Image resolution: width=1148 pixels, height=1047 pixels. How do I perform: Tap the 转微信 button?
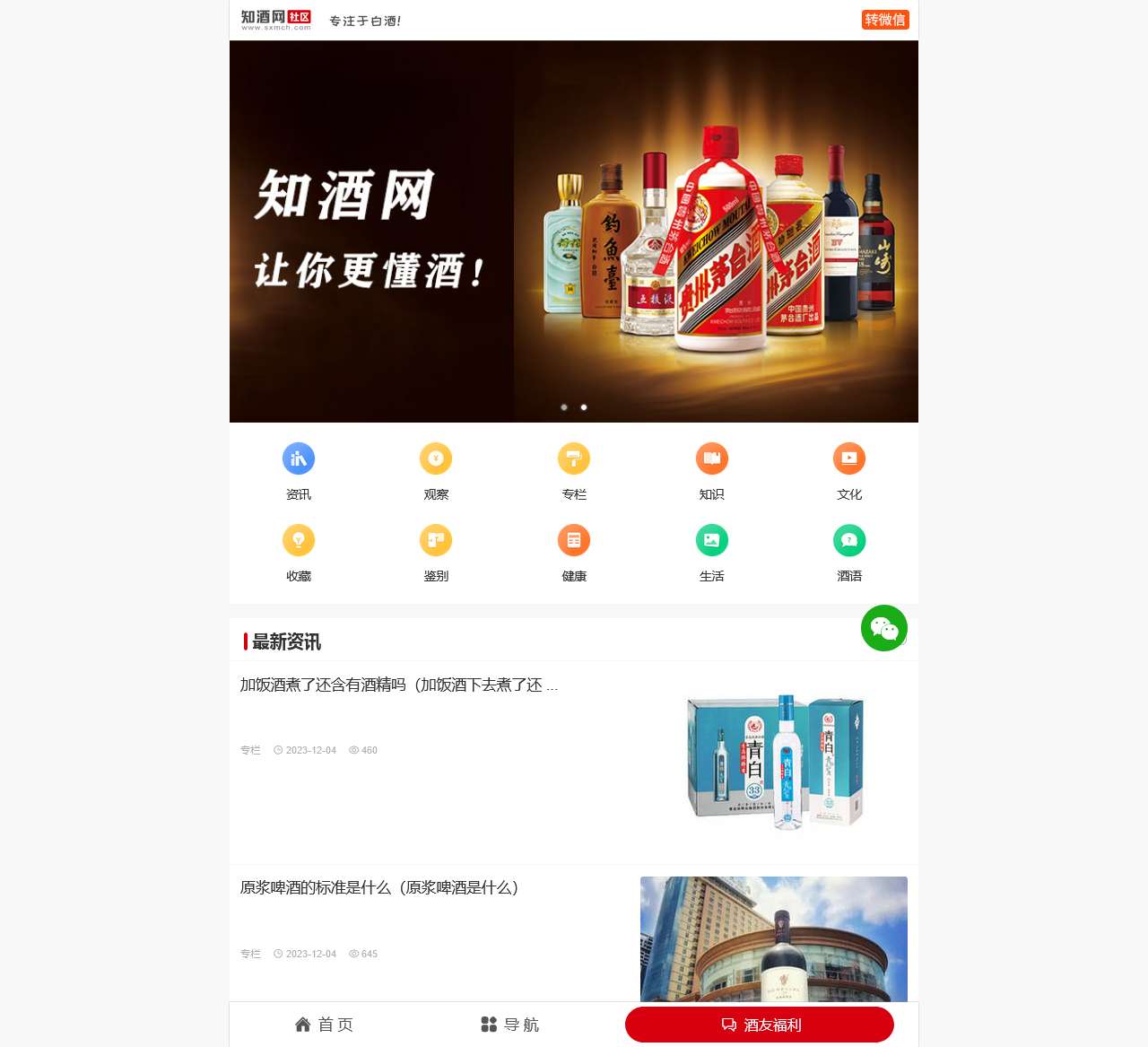point(884,20)
